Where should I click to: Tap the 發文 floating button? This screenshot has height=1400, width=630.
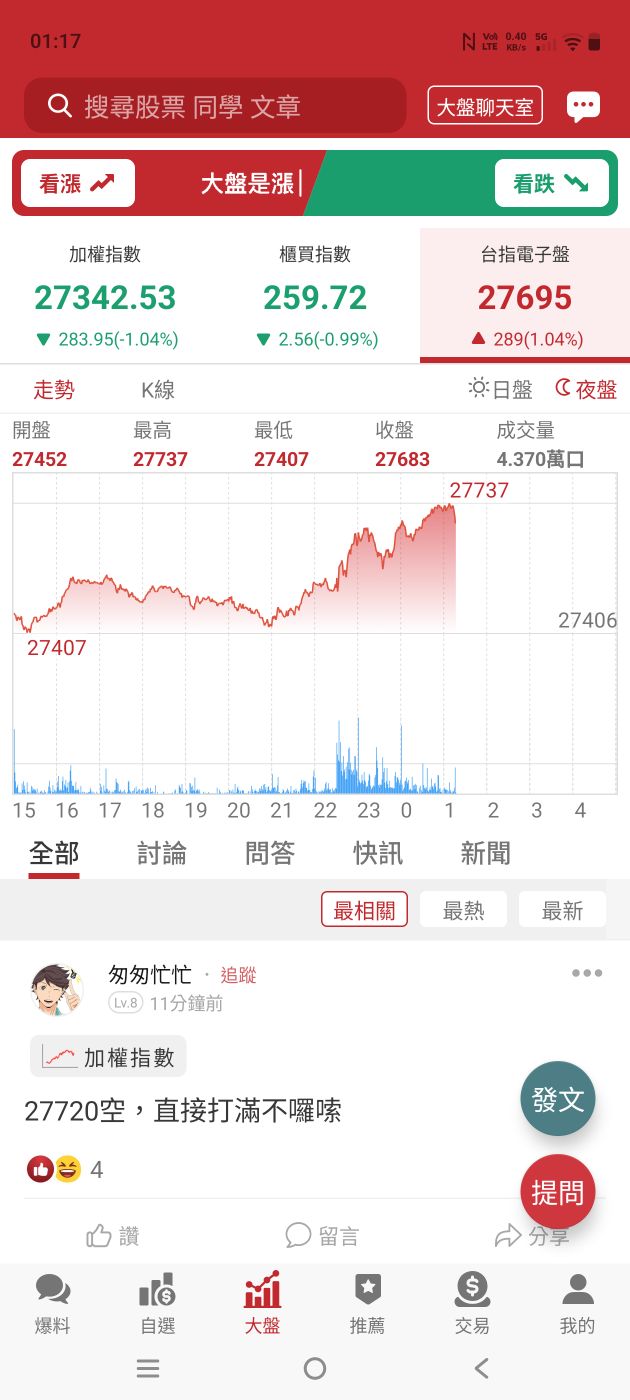click(558, 1099)
